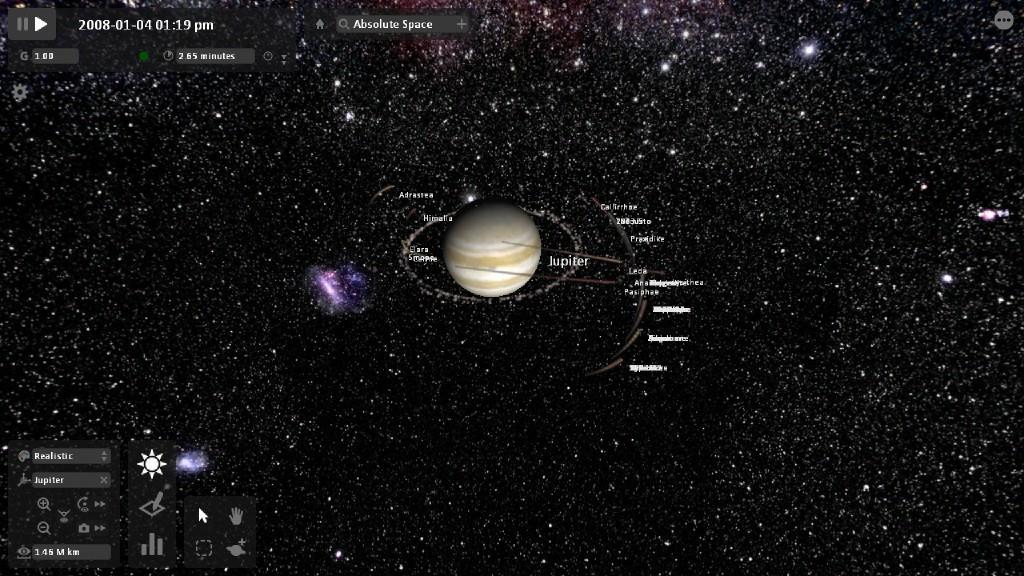Viewport: 1024px width, 576px height.
Task: Edit the gravity value field
Action: point(55,56)
